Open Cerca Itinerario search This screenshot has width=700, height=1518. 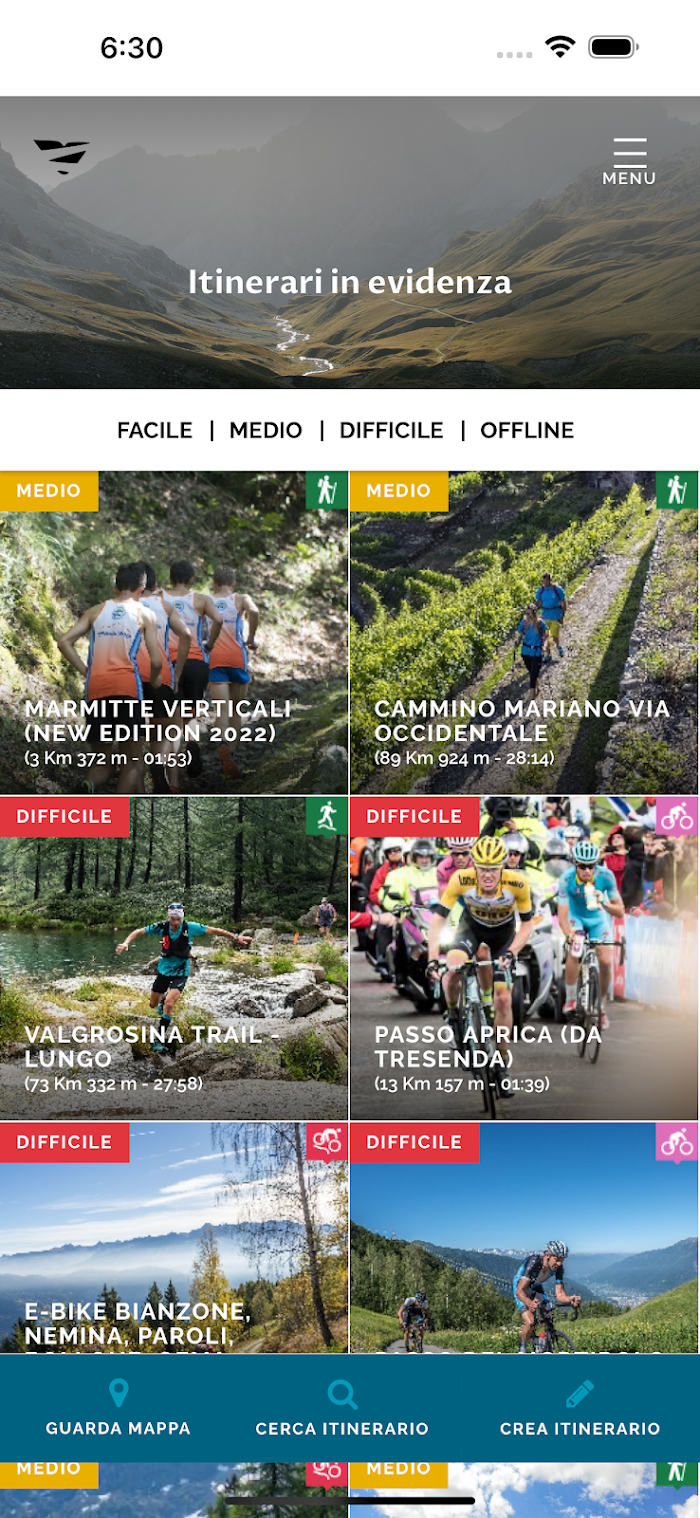(x=342, y=1408)
